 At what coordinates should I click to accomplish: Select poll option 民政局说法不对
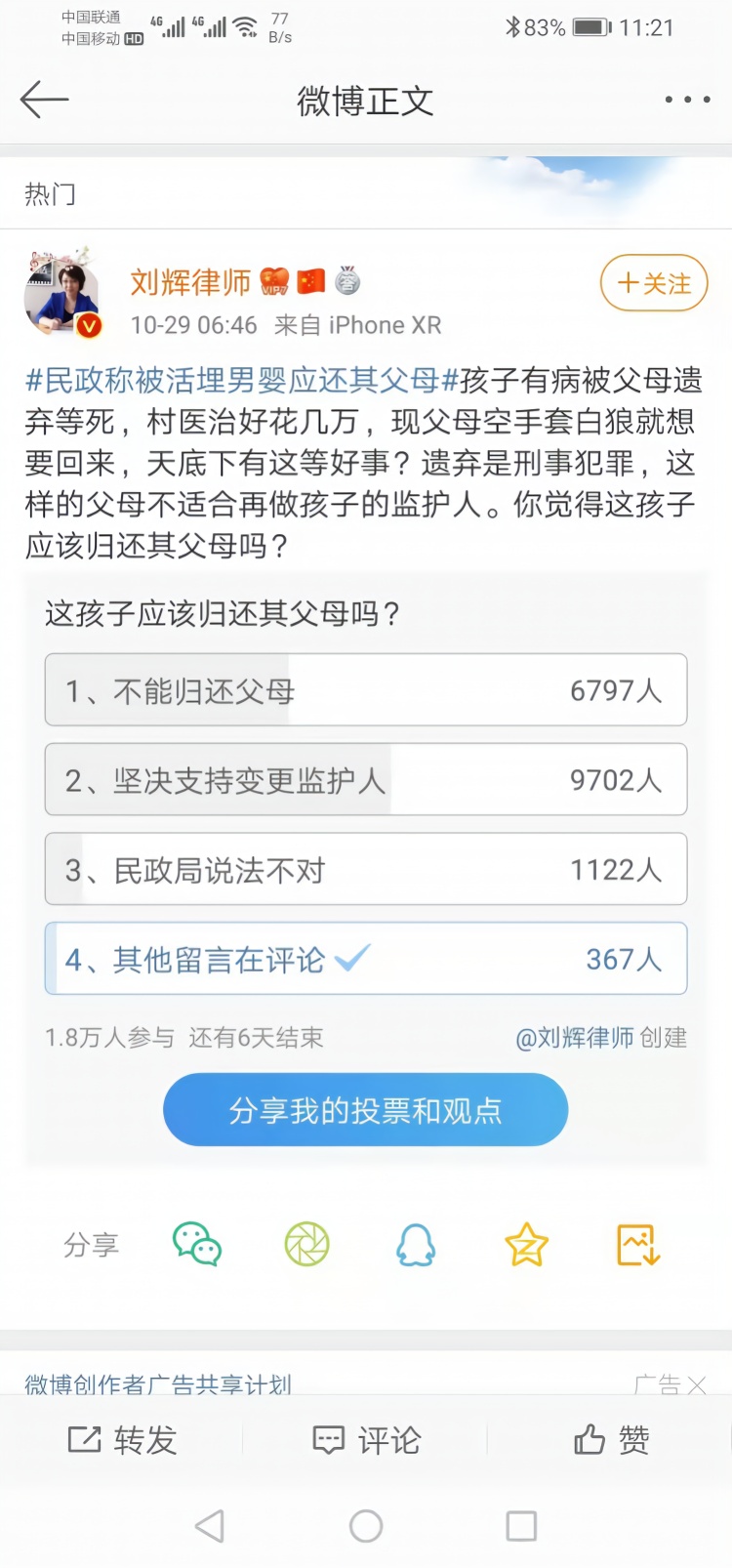pyautogui.click(x=366, y=869)
